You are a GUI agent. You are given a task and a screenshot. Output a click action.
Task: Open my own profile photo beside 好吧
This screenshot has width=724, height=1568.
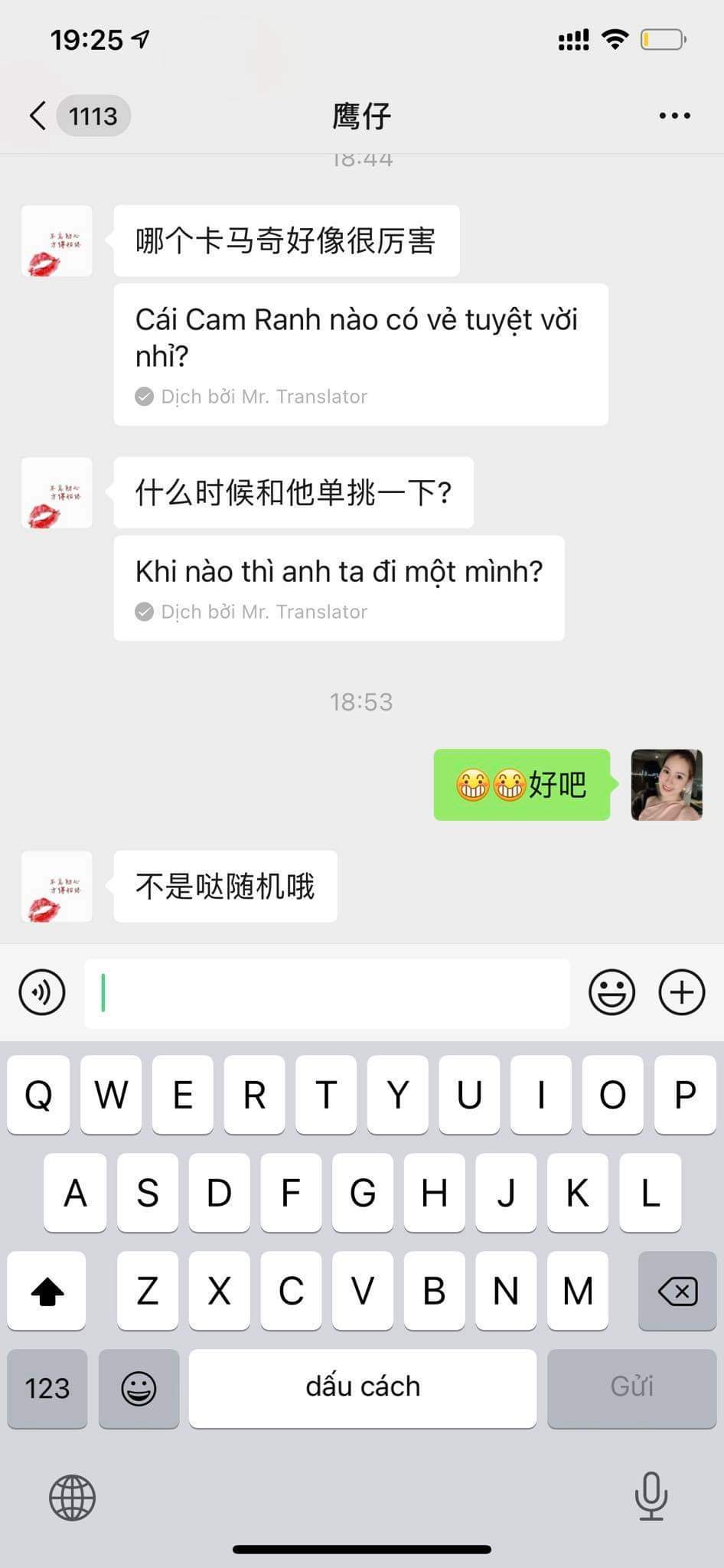coord(666,785)
